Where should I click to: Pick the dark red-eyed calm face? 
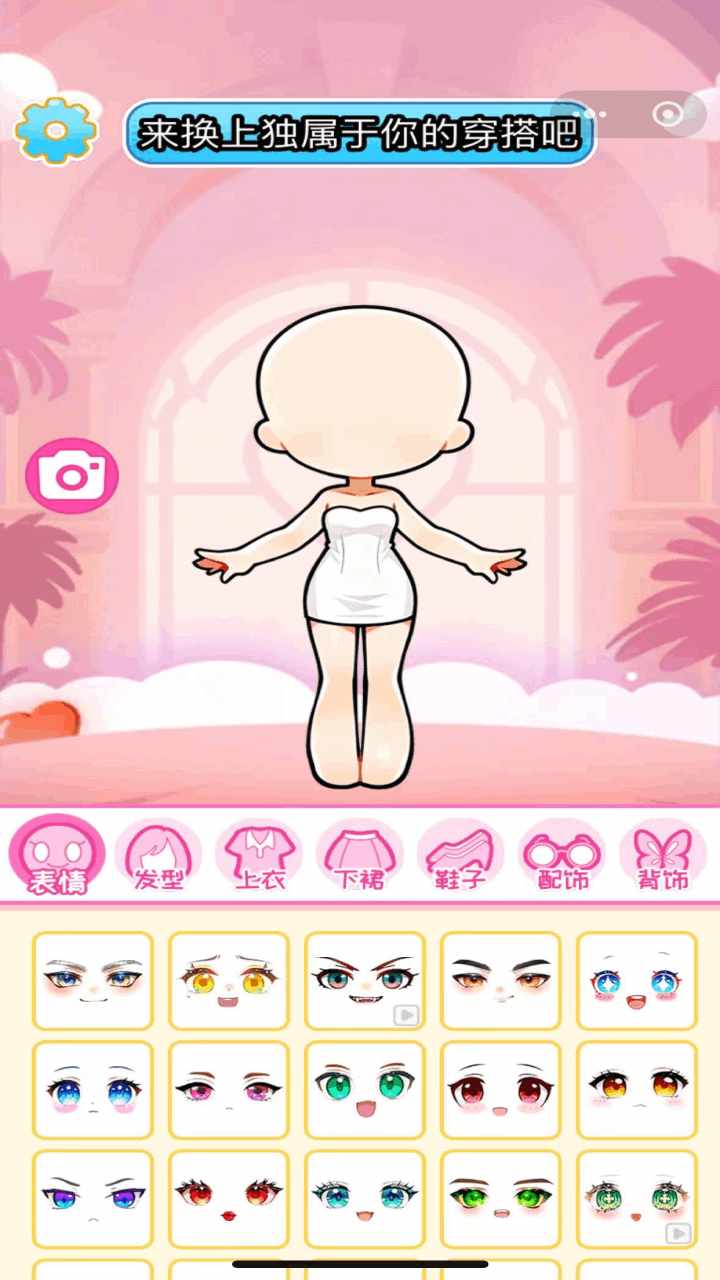coord(501,1090)
